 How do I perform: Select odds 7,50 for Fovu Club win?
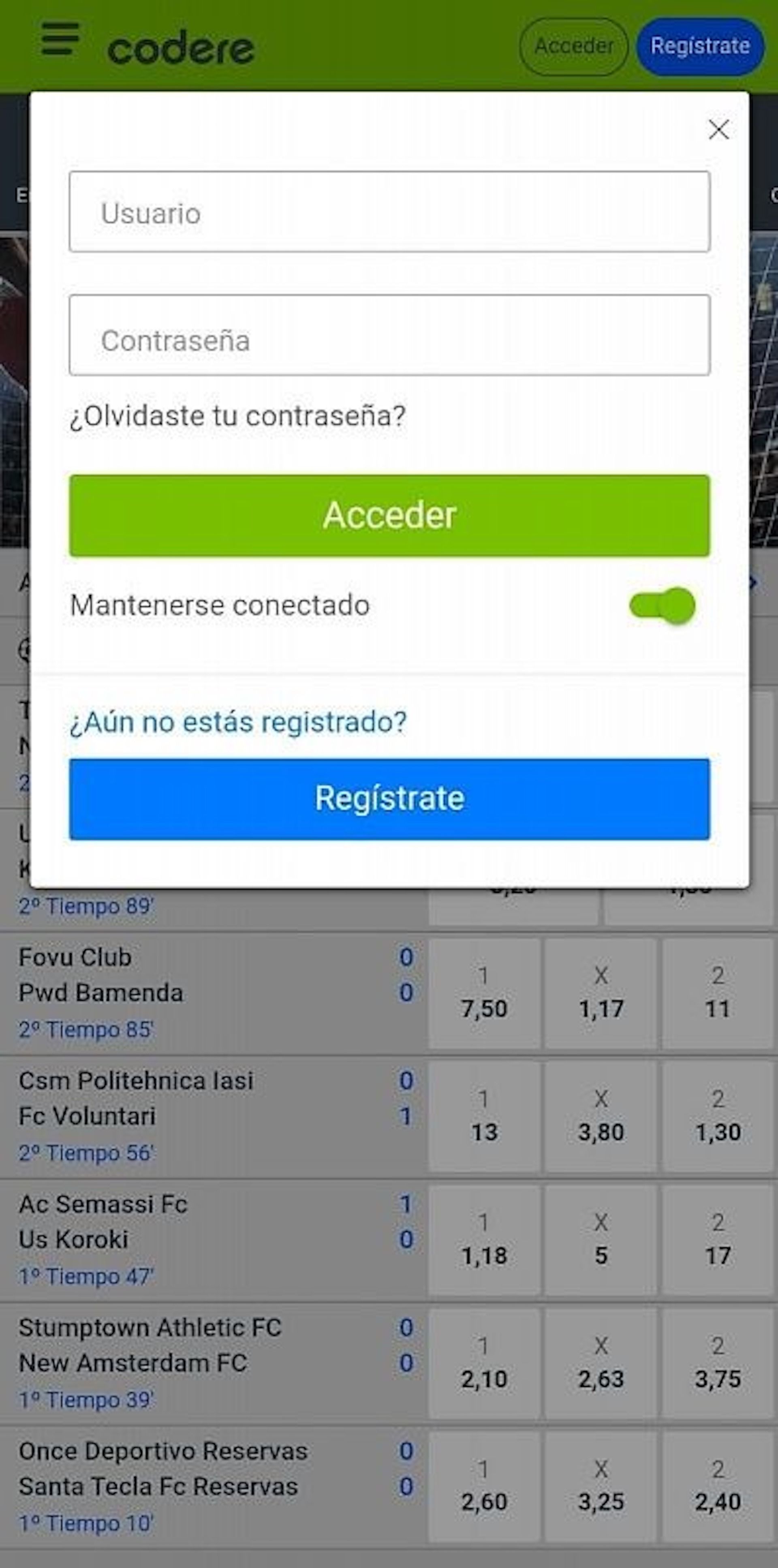(484, 994)
